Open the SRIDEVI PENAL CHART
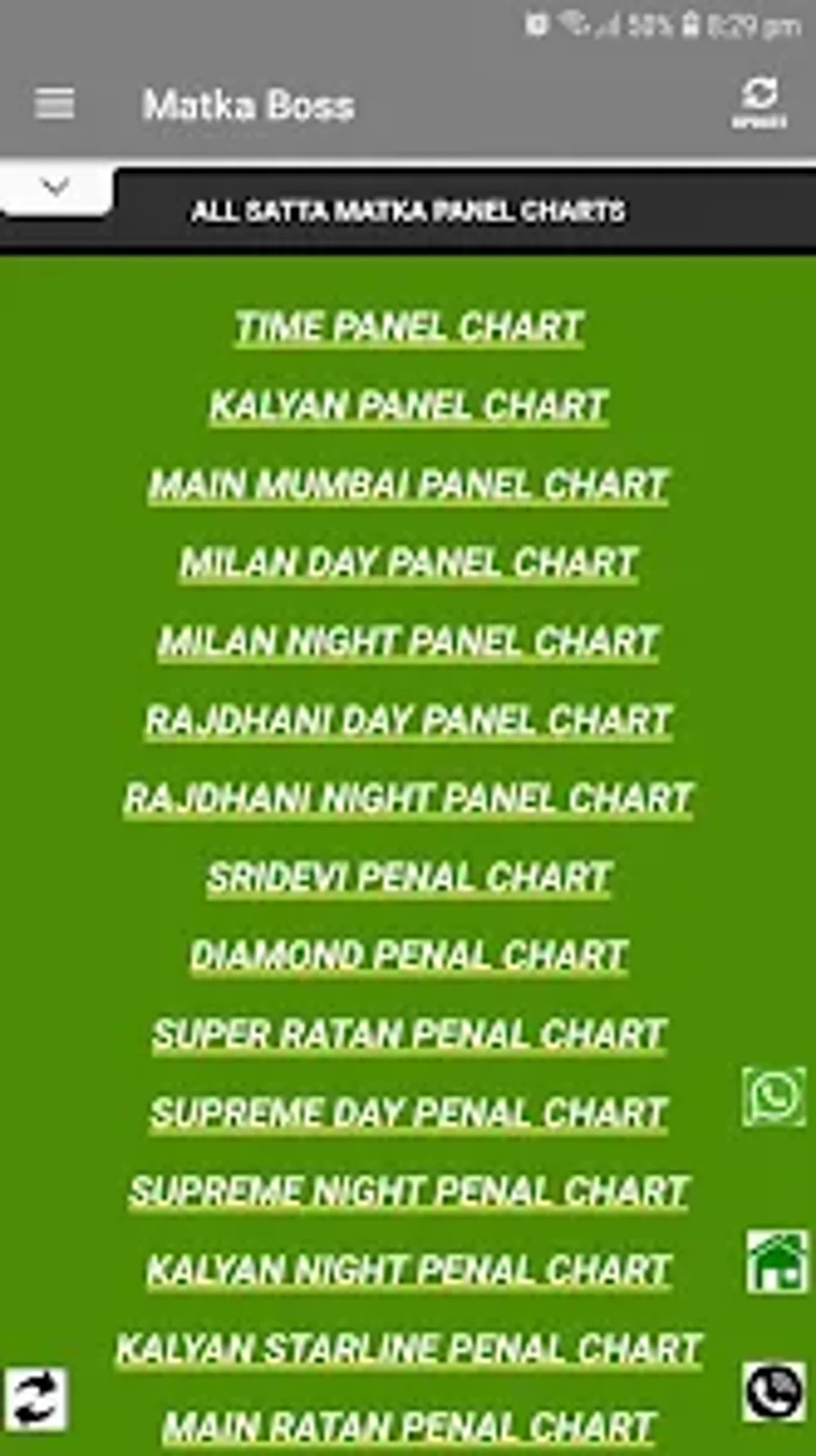816x1456 pixels. (408, 876)
